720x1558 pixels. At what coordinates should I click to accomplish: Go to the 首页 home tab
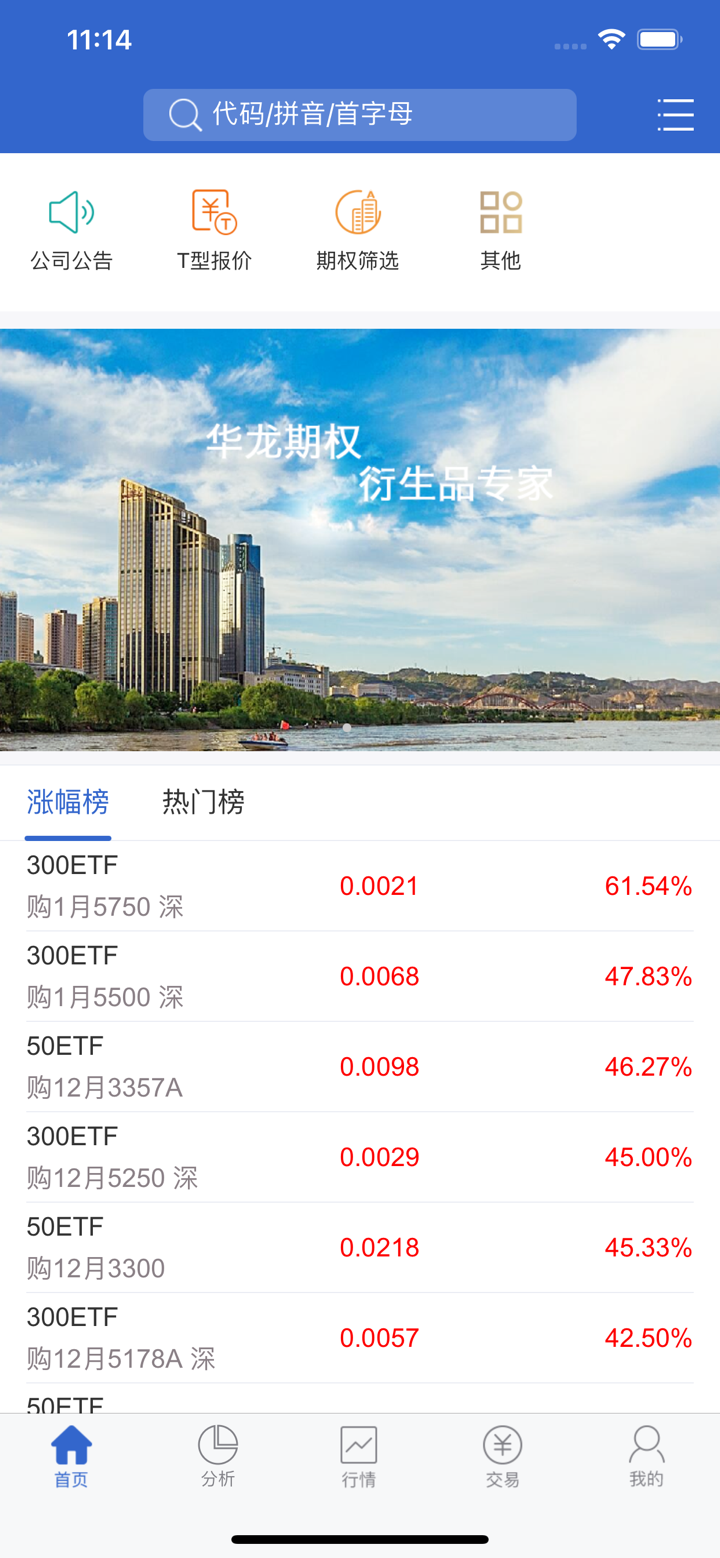[x=71, y=1456]
